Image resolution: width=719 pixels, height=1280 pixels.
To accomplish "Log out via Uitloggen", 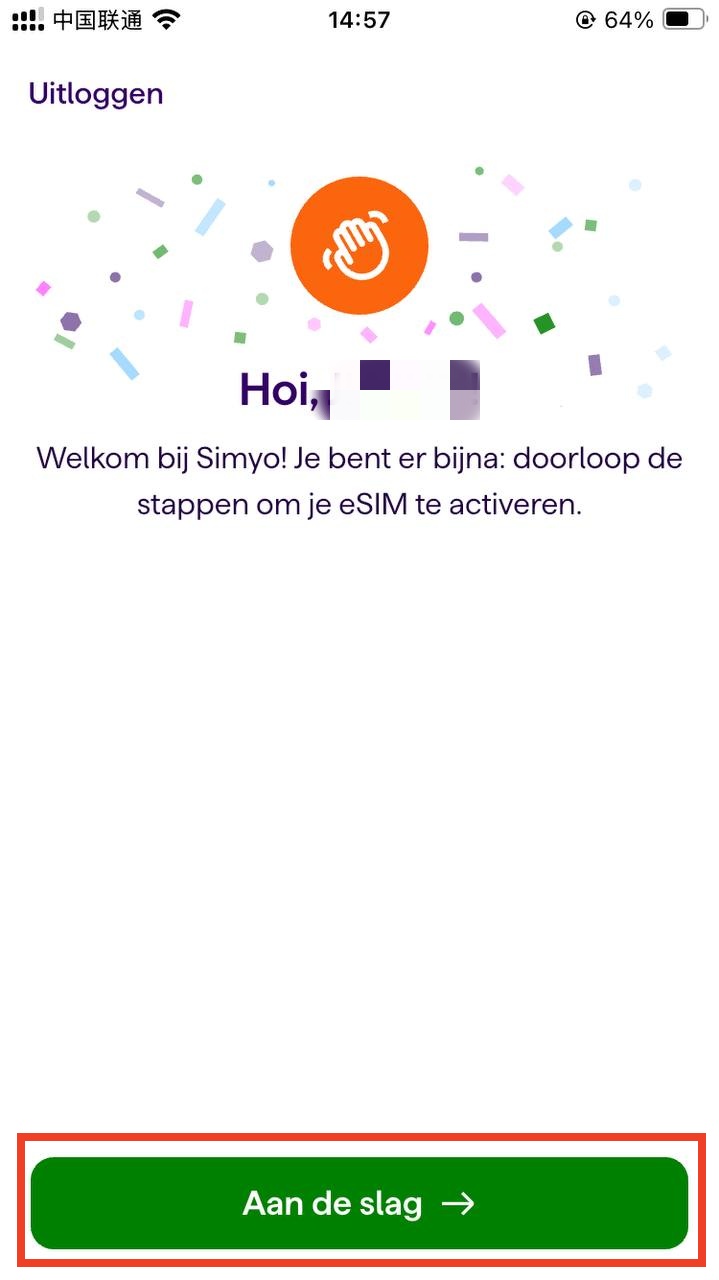I will click(95, 94).
